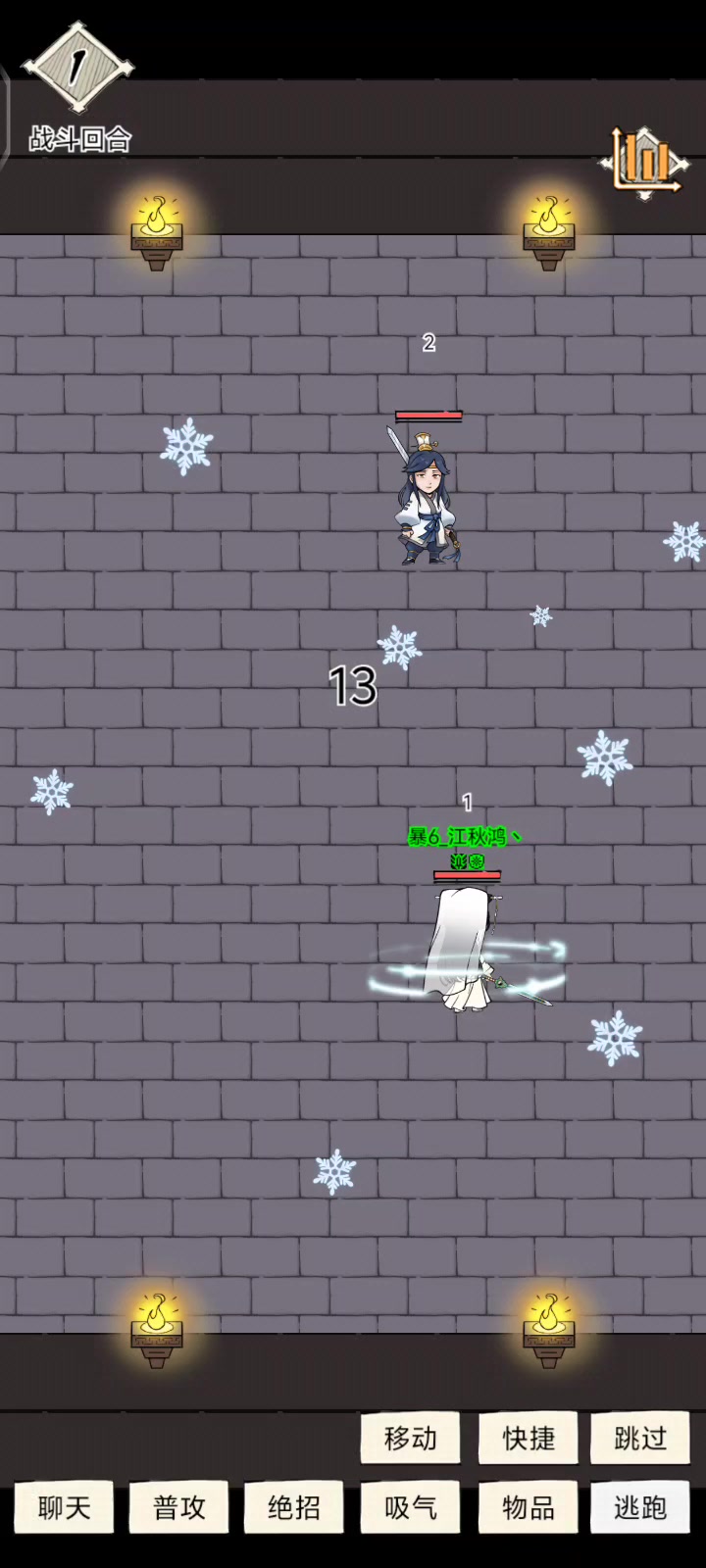Open the battle statistics chart icon
The image size is (706, 1568).
(645, 162)
